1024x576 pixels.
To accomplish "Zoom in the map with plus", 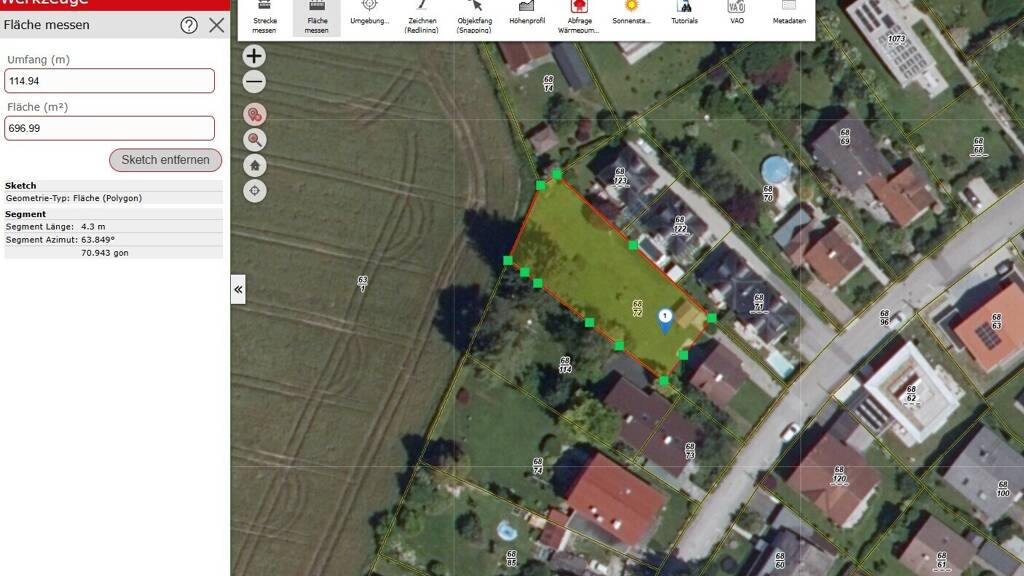I will coord(254,56).
